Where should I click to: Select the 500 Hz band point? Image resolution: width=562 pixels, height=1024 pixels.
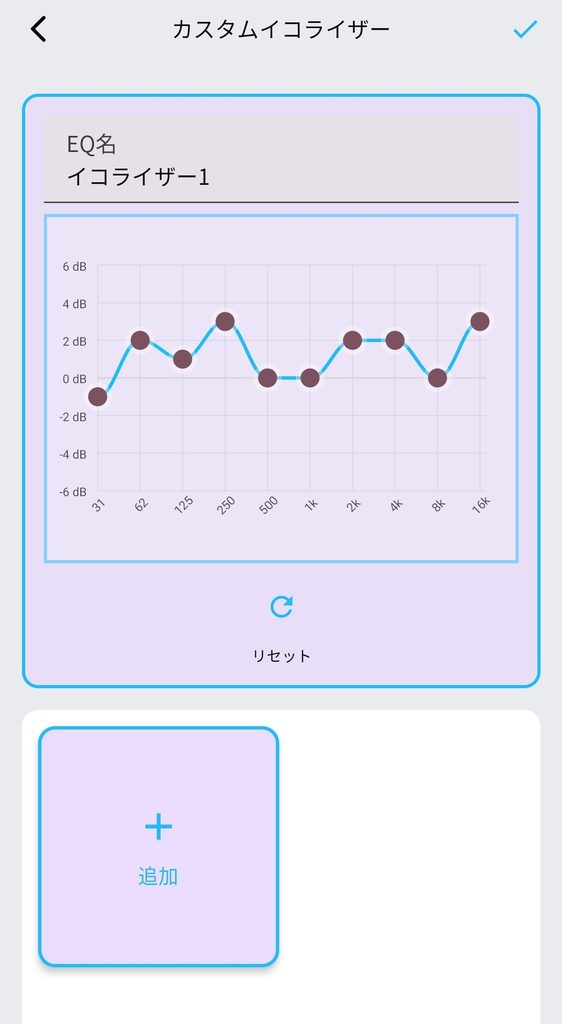pos(268,378)
